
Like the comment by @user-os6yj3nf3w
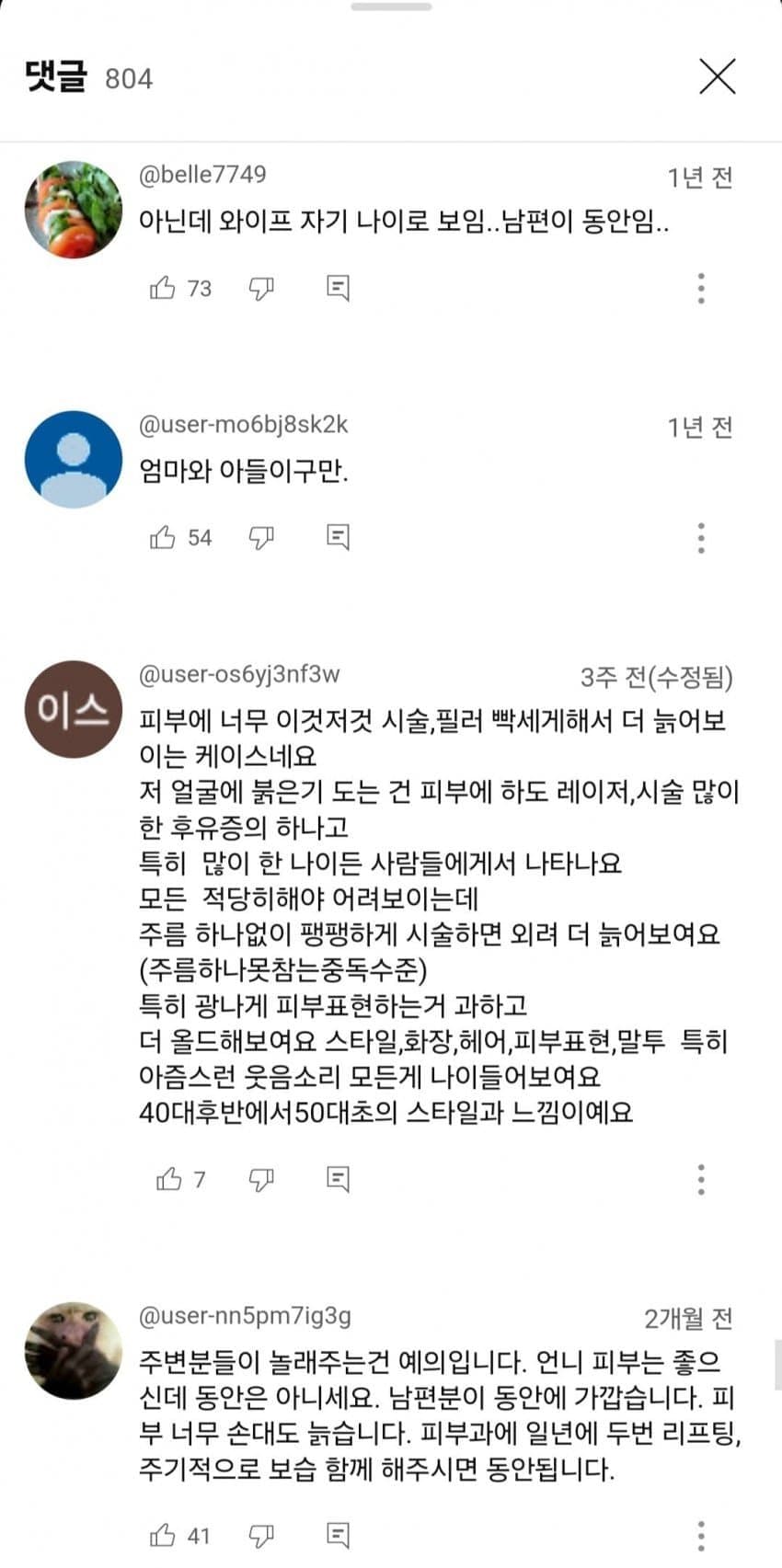click(x=169, y=1178)
